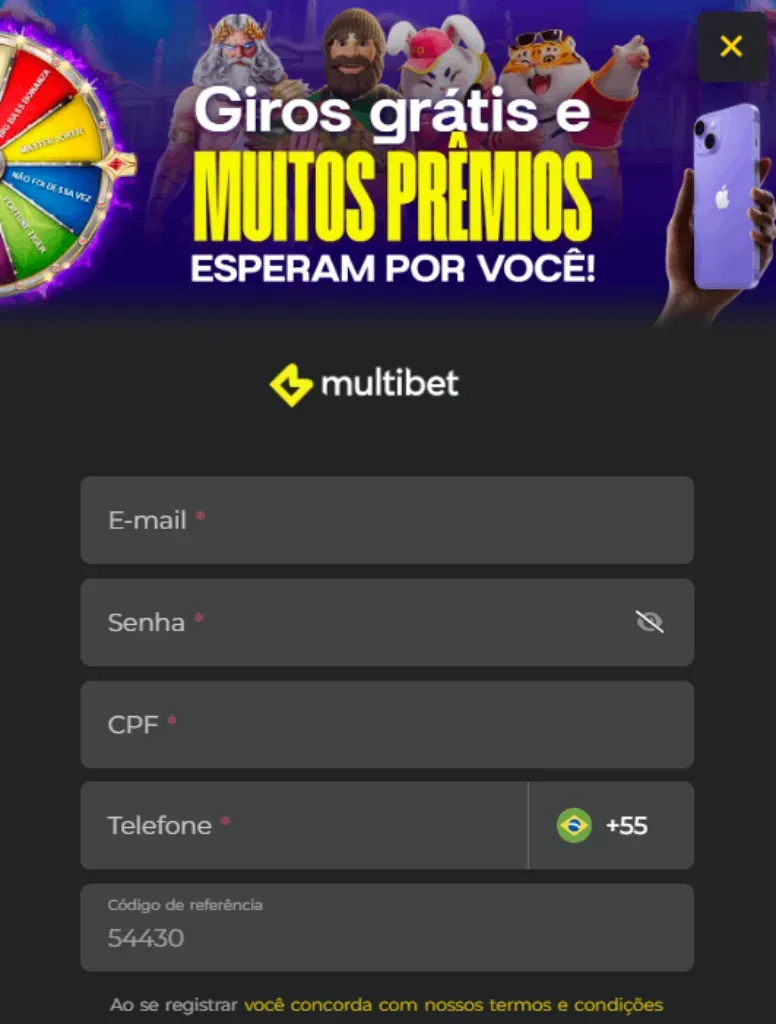Open the +55 country code selector
The height and width of the screenshot is (1024, 776).
pyautogui.click(x=611, y=825)
